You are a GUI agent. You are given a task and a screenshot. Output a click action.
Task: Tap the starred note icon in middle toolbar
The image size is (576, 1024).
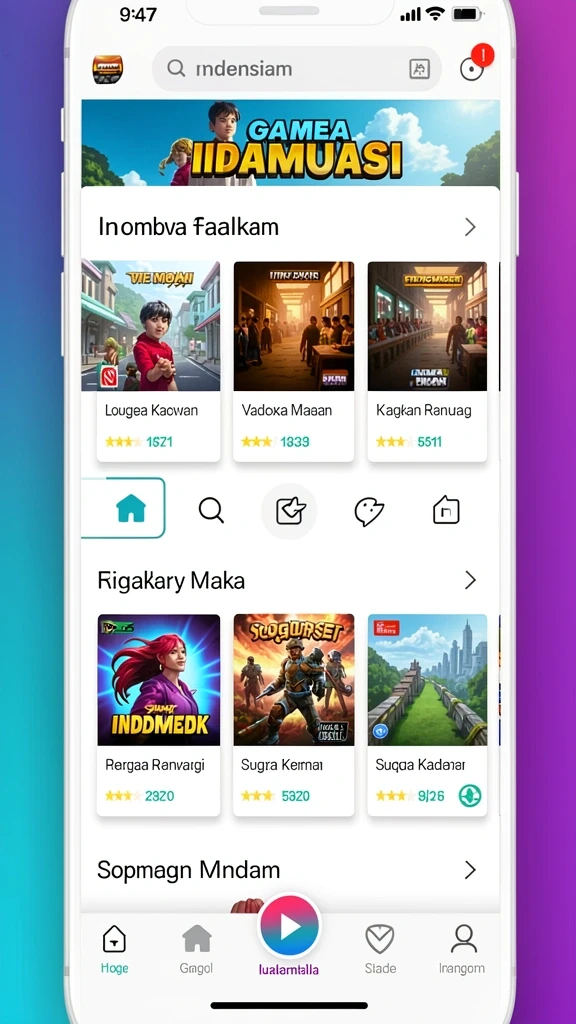289,511
